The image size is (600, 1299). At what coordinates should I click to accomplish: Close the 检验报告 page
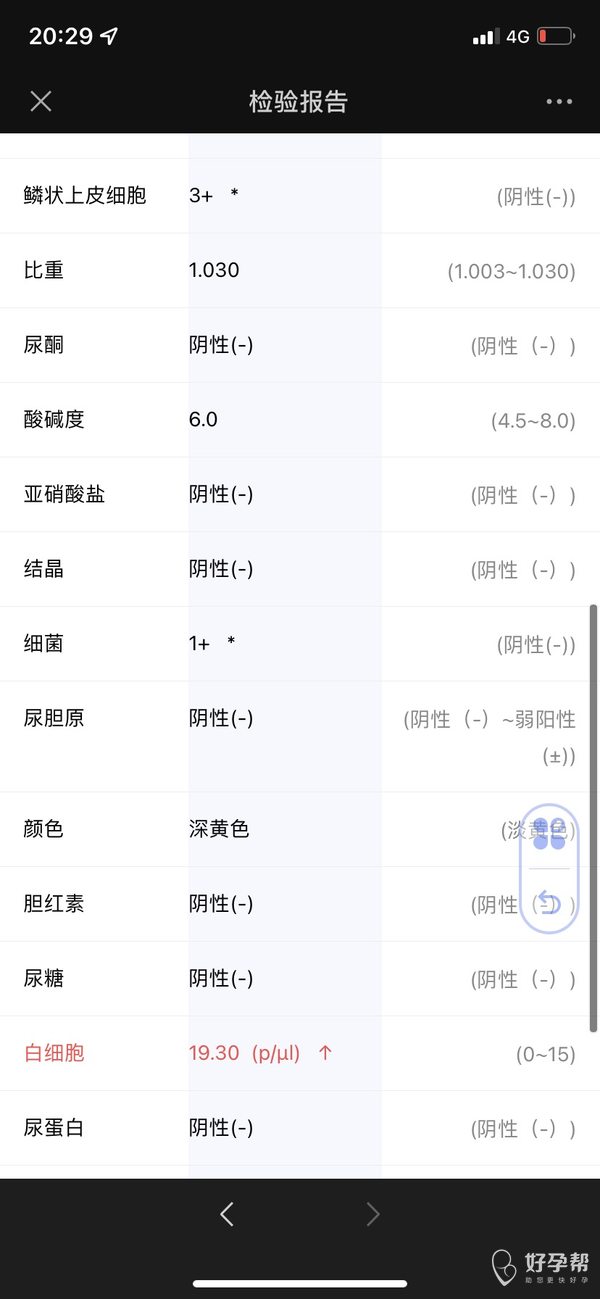41,101
